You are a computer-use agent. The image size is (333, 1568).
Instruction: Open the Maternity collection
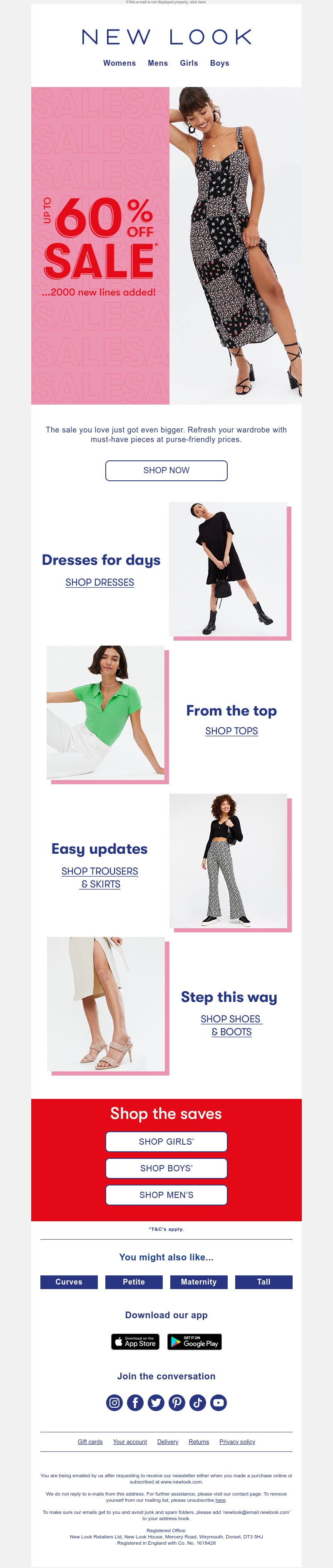click(x=199, y=1282)
